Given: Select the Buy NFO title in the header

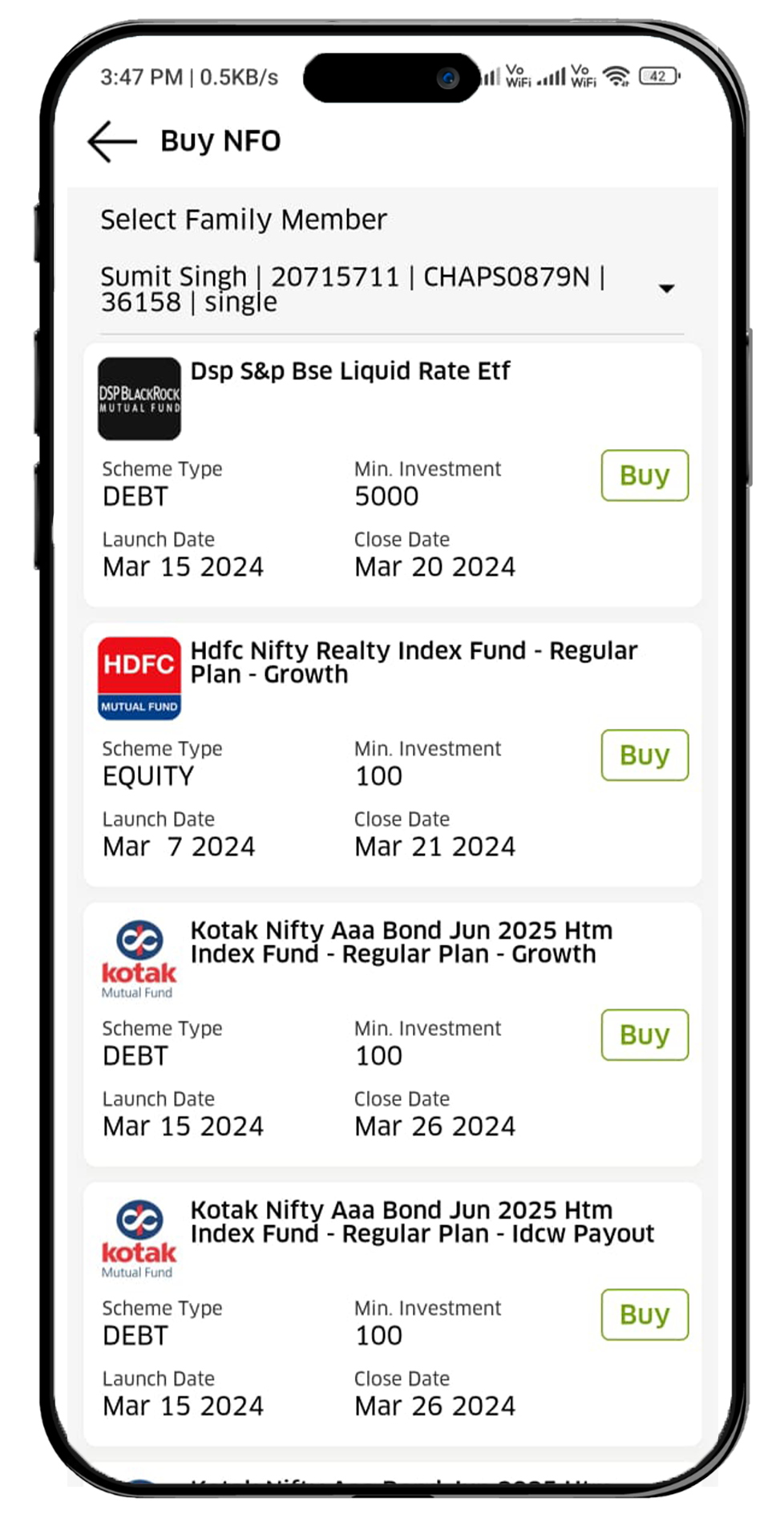Looking at the screenshot, I should click(219, 140).
